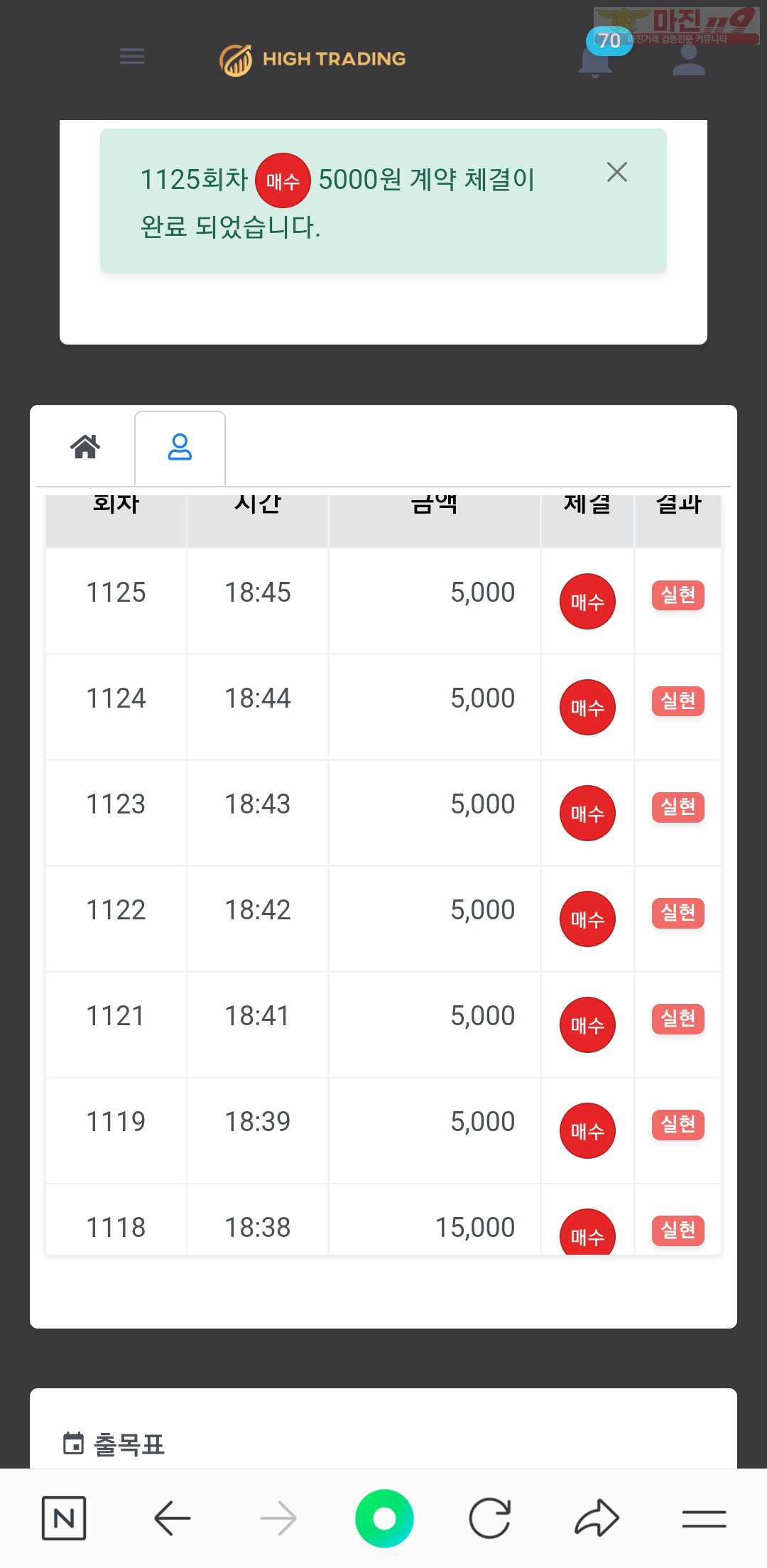The width and height of the screenshot is (767, 1568).
Task: Dismiss the contract completed alert
Action: (x=616, y=172)
